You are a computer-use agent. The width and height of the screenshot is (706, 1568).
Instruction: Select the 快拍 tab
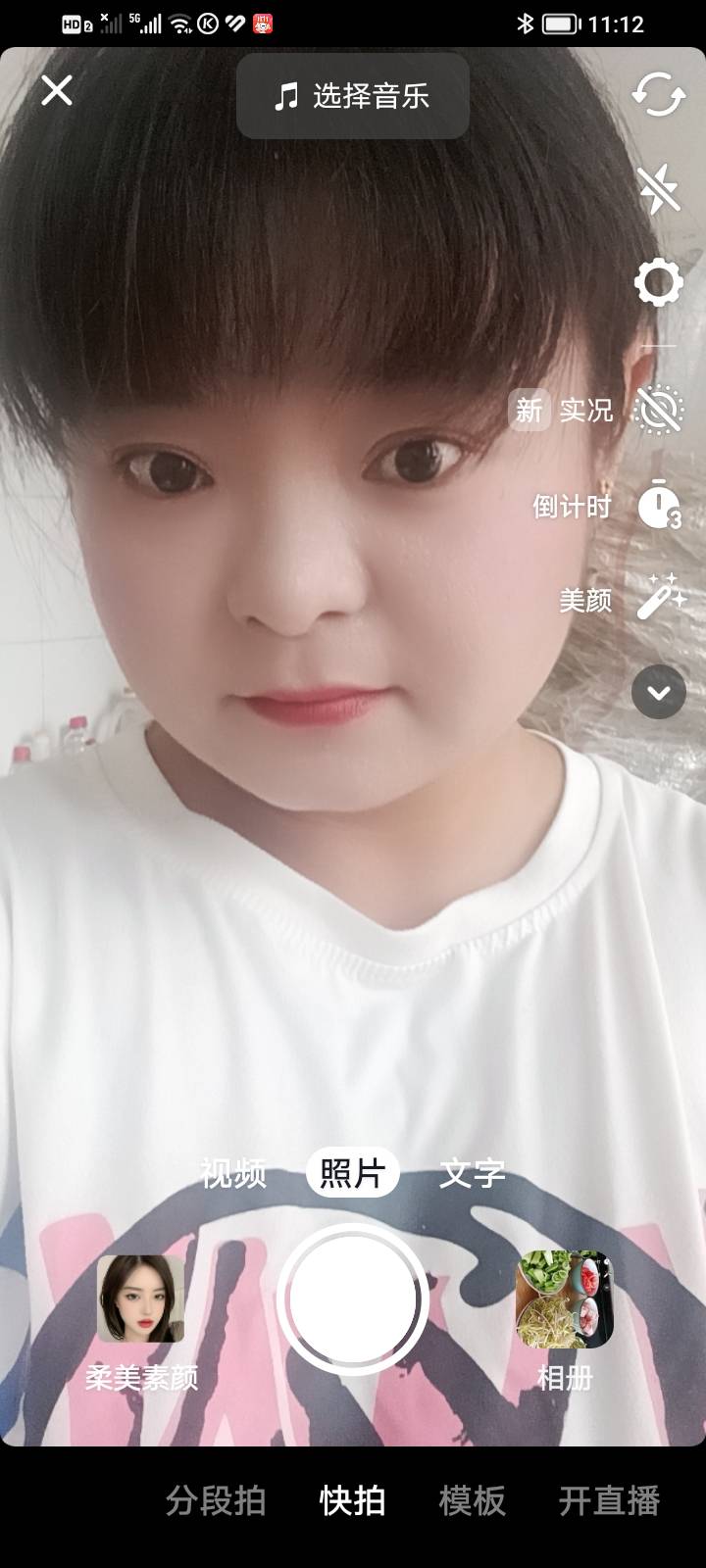pos(353,1500)
